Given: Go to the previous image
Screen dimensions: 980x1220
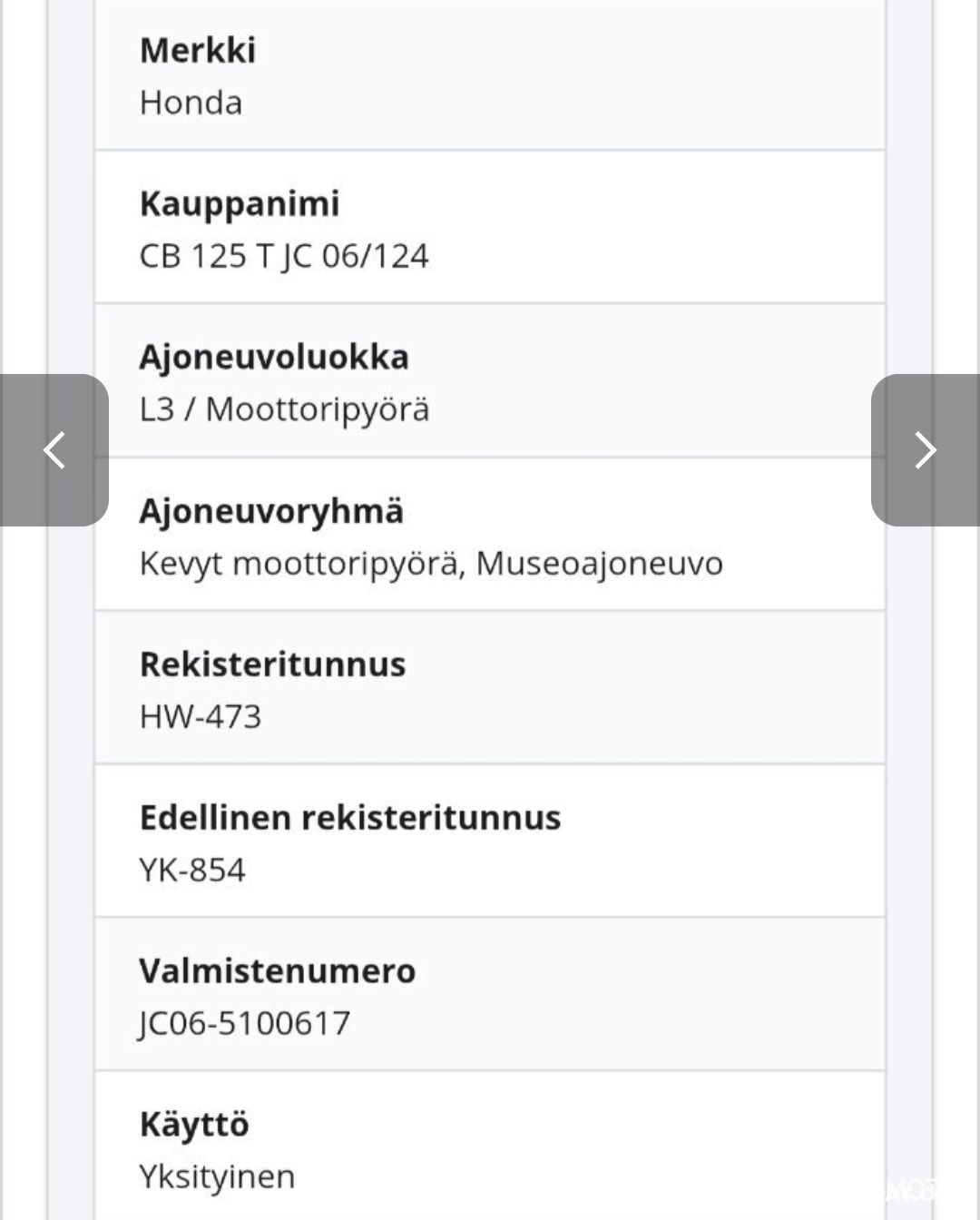Looking at the screenshot, I should point(54,450).
